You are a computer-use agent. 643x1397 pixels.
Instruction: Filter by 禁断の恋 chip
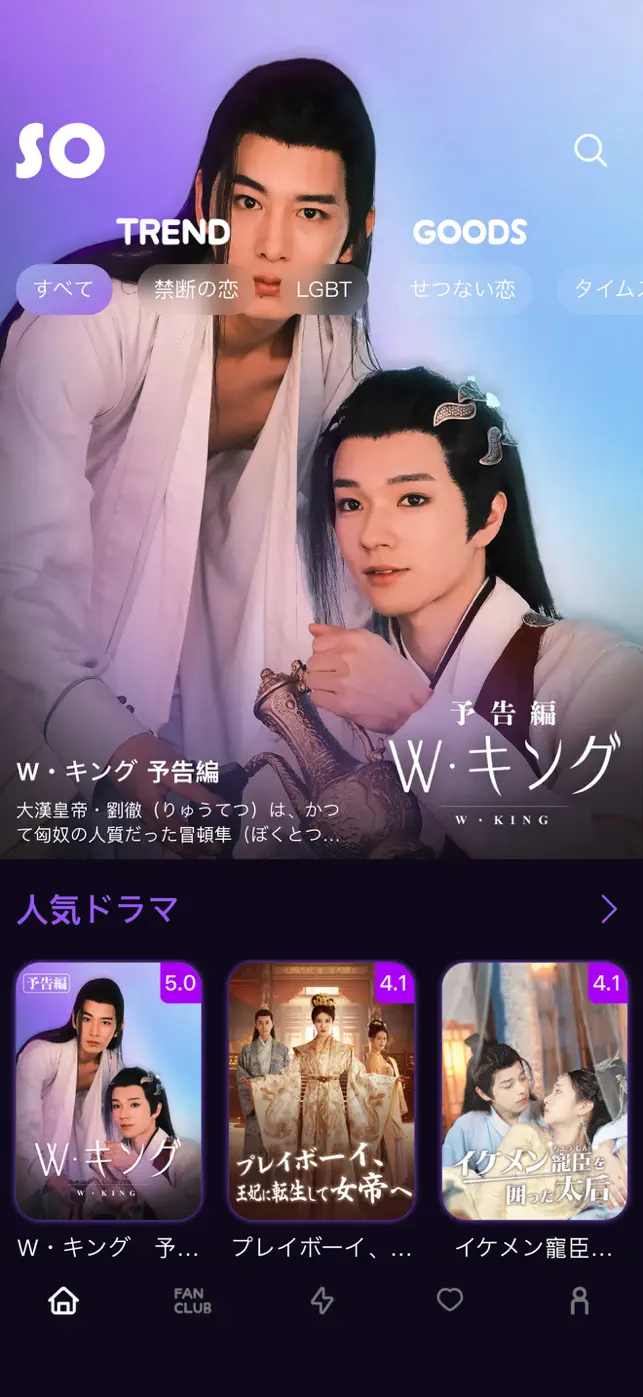pyautogui.click(x=196, y=290)
